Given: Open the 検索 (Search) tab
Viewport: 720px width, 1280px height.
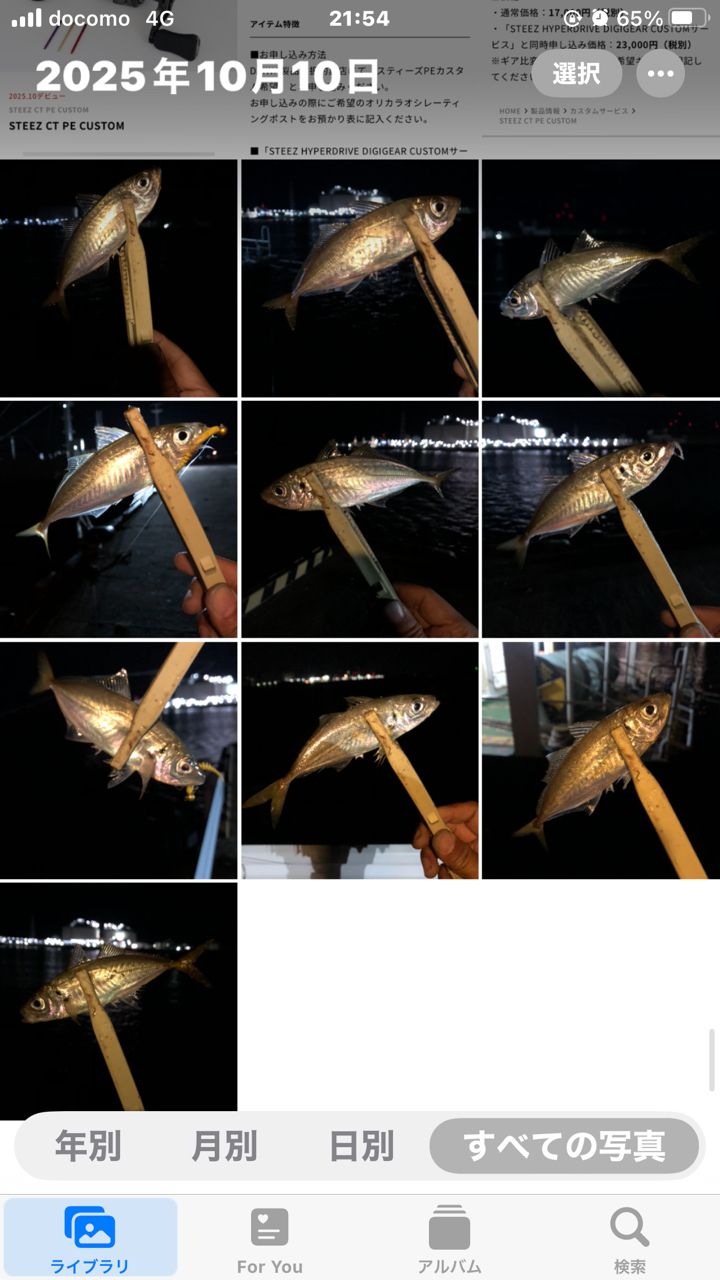Looking at the screenshot, I should 629,1240.
